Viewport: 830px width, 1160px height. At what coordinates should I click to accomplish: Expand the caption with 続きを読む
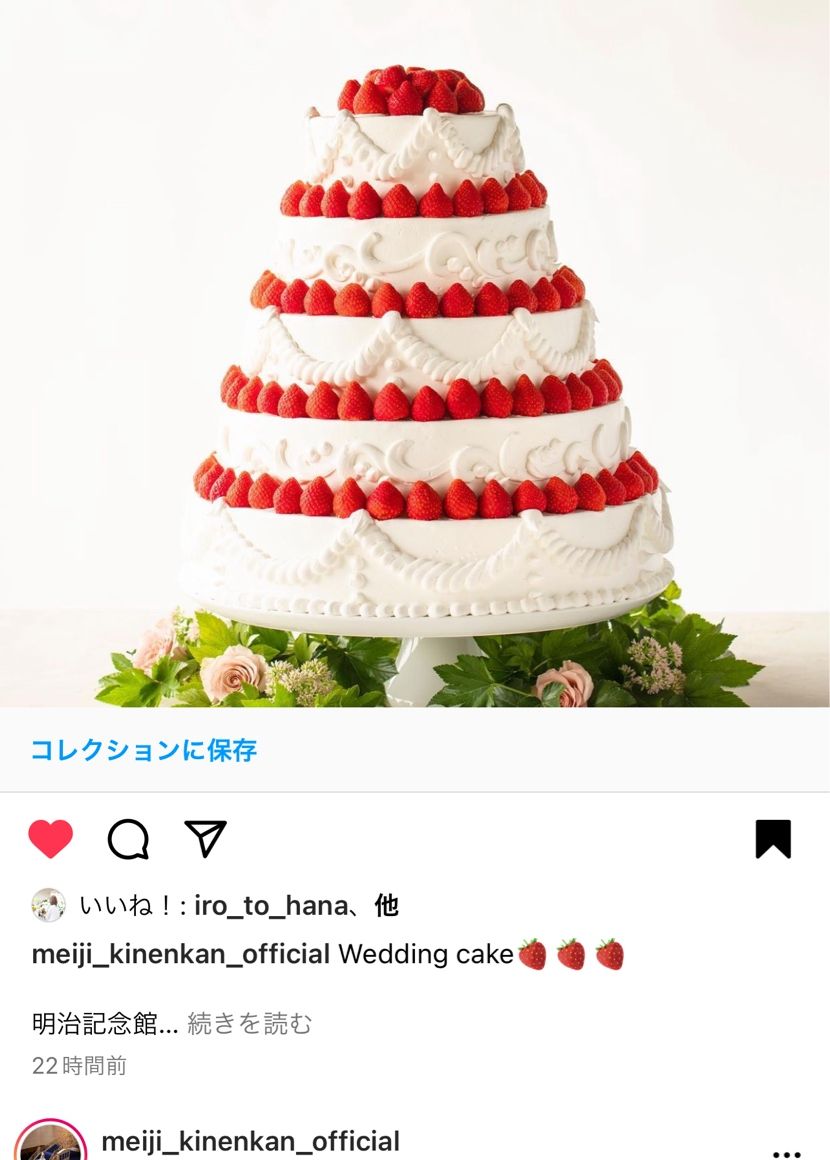(250, 1023)
